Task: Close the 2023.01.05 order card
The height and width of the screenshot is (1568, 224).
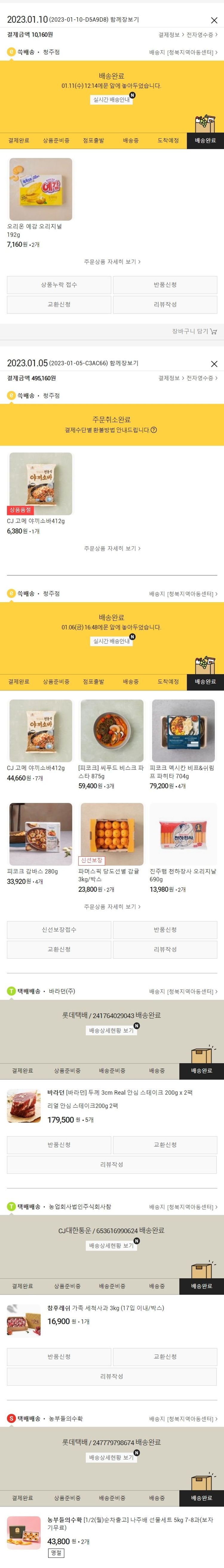Action: point(214,363)
